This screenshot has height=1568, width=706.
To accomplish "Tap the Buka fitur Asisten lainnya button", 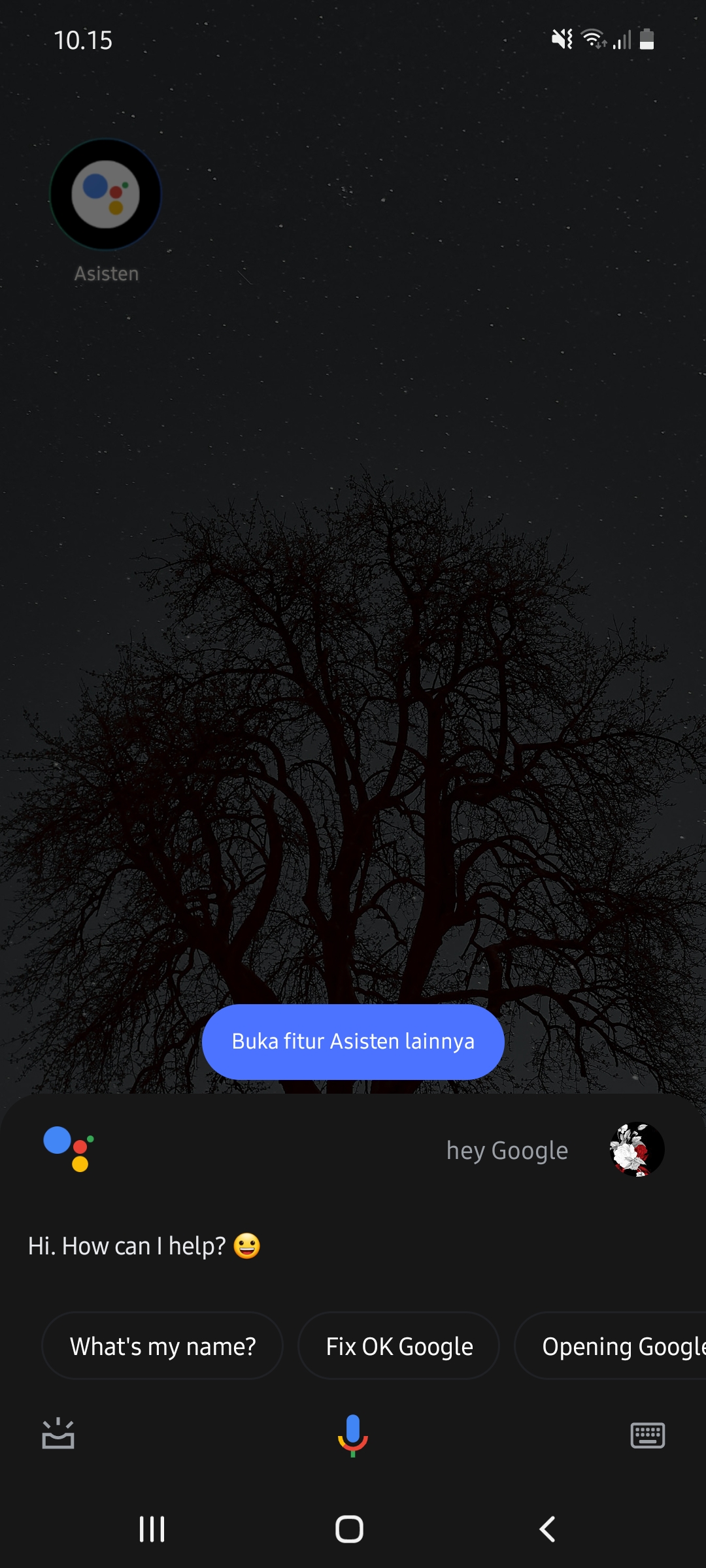I will [353, 1041].
